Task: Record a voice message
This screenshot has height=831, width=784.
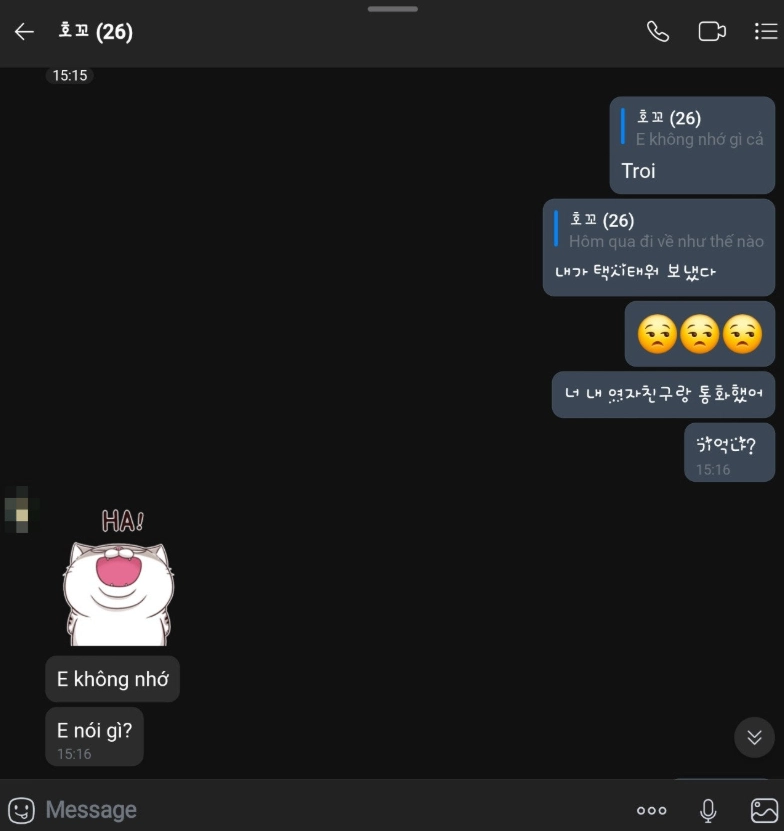Action: point(708,810)
